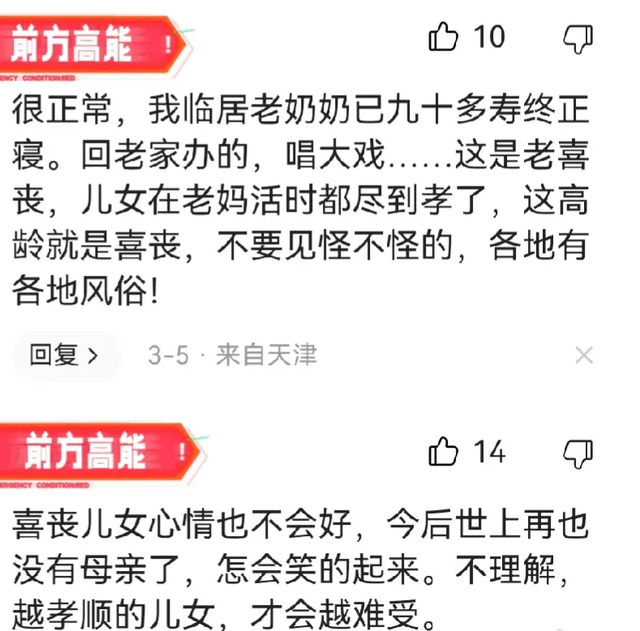Viewport: 640px width, 631px height.
Task: Like the comment with 14 likes
Action: click(443, 452)
